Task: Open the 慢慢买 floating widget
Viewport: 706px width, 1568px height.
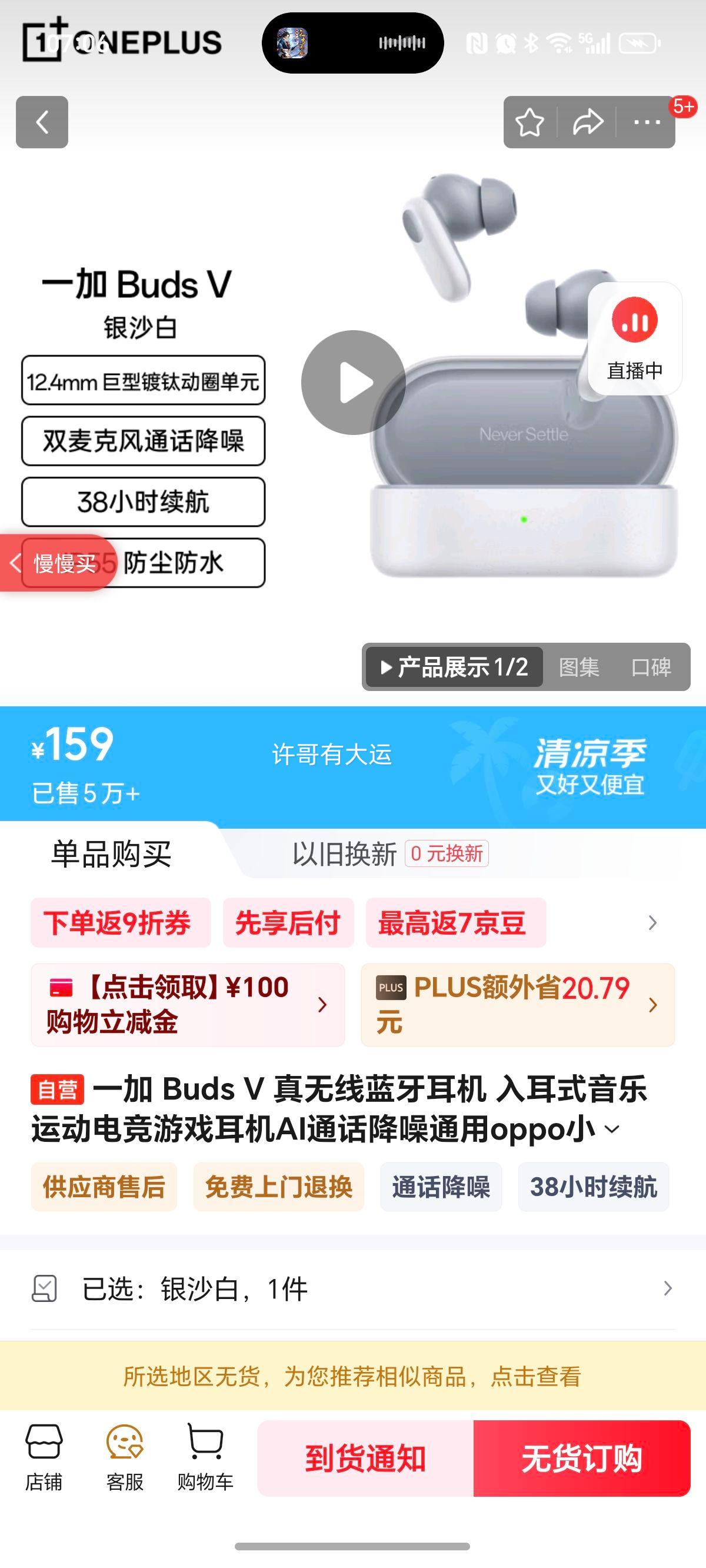Action: [67, 564]
